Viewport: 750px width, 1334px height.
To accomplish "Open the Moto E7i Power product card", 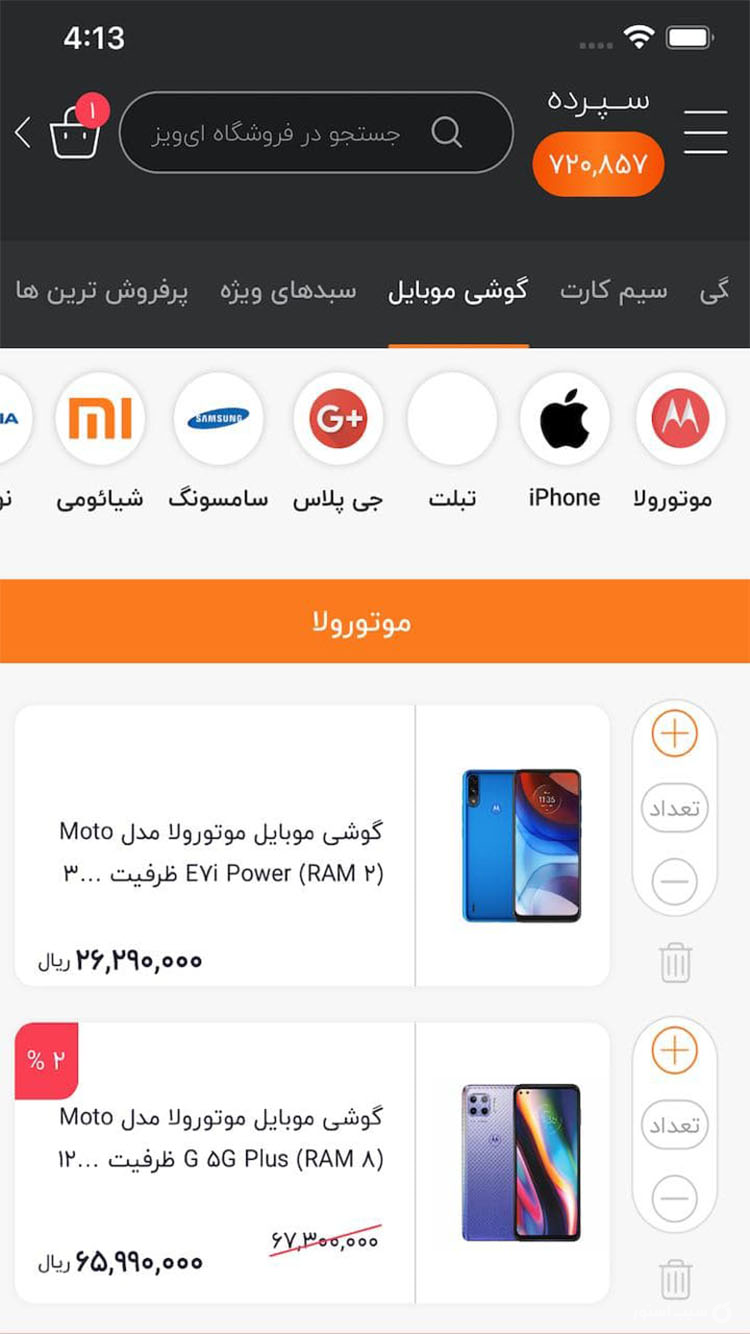I will coord(312,846).
